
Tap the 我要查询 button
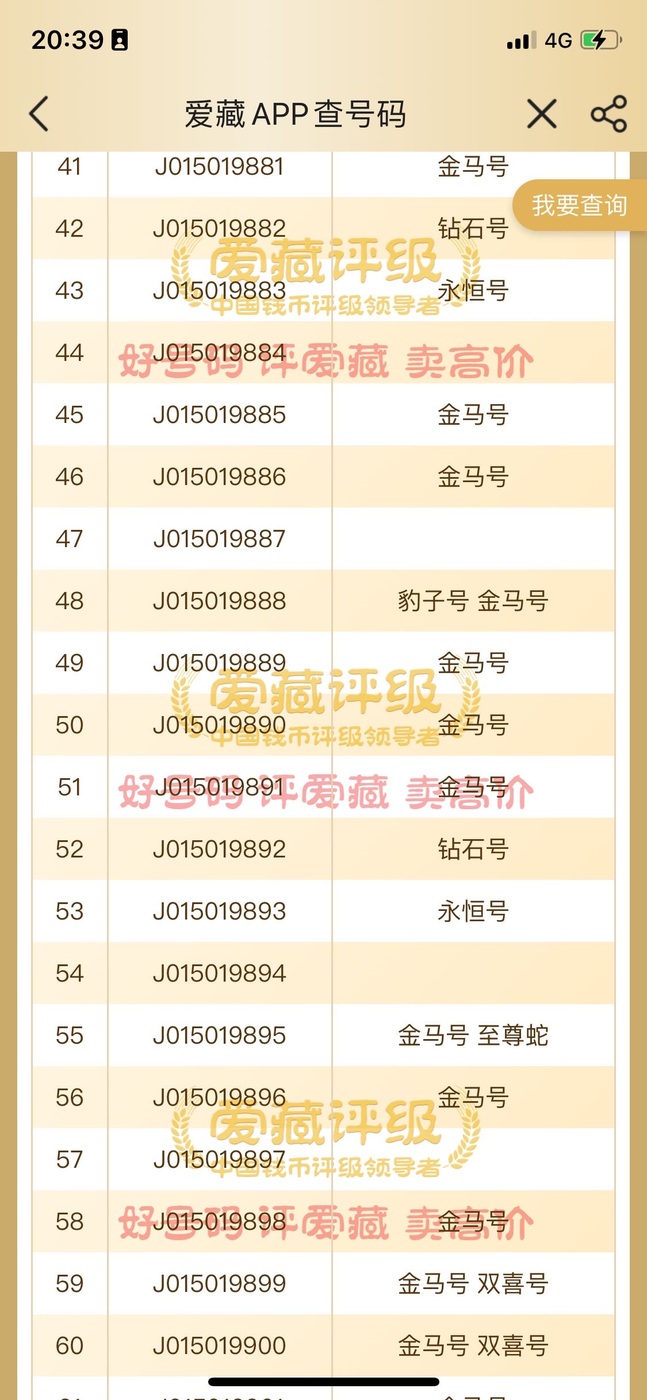[580, 206]
